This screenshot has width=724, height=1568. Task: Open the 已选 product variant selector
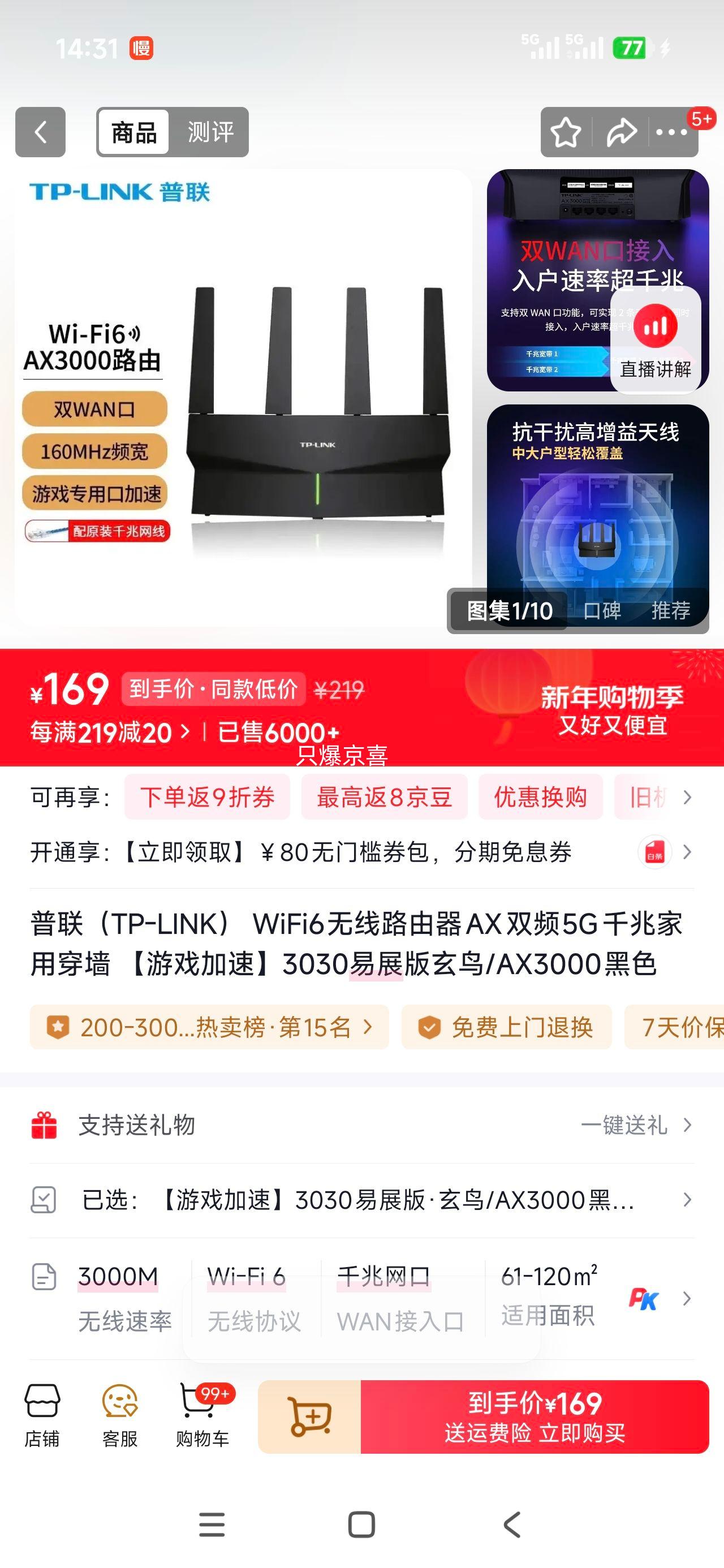coord(361,1200)
